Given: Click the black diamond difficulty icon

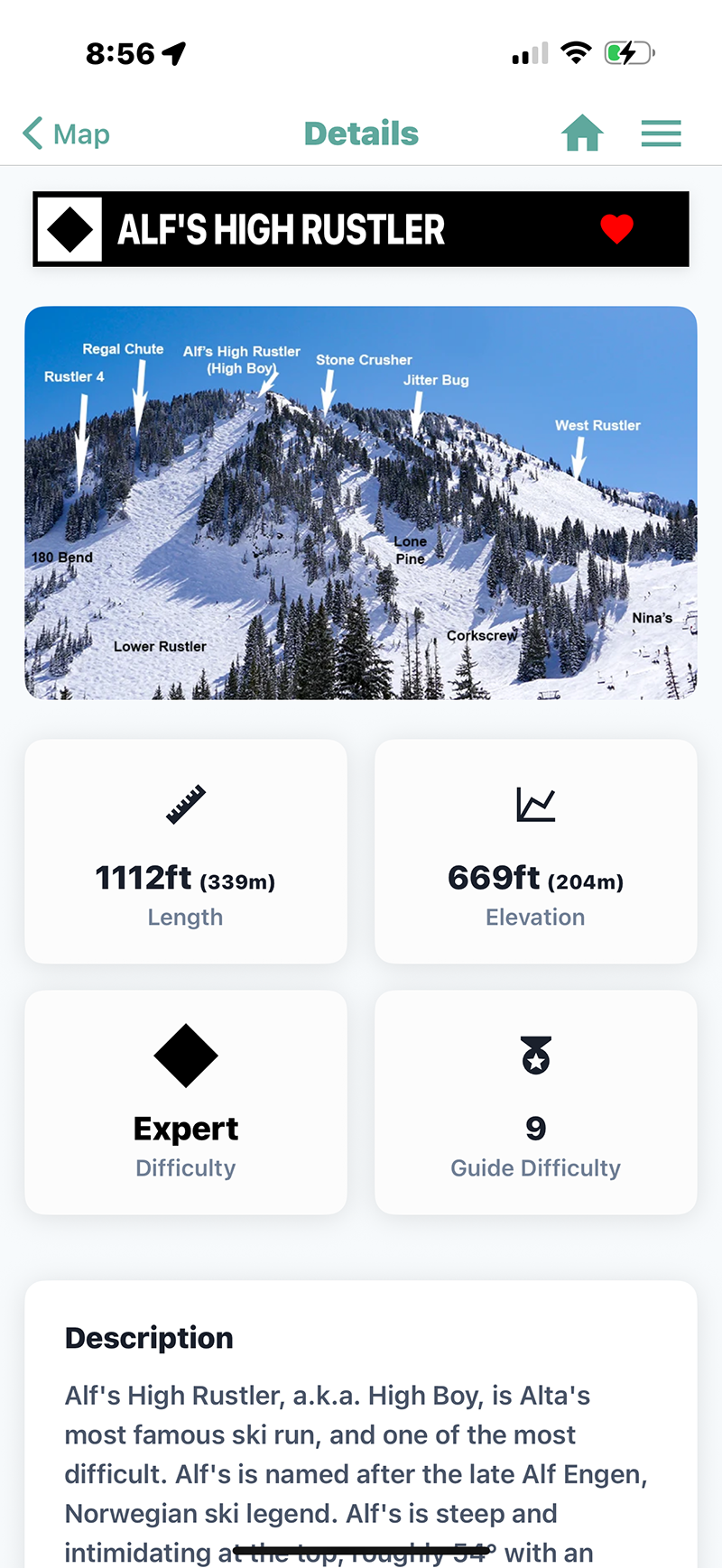Looking at the screenshot, I should (x=185, y=1056).
